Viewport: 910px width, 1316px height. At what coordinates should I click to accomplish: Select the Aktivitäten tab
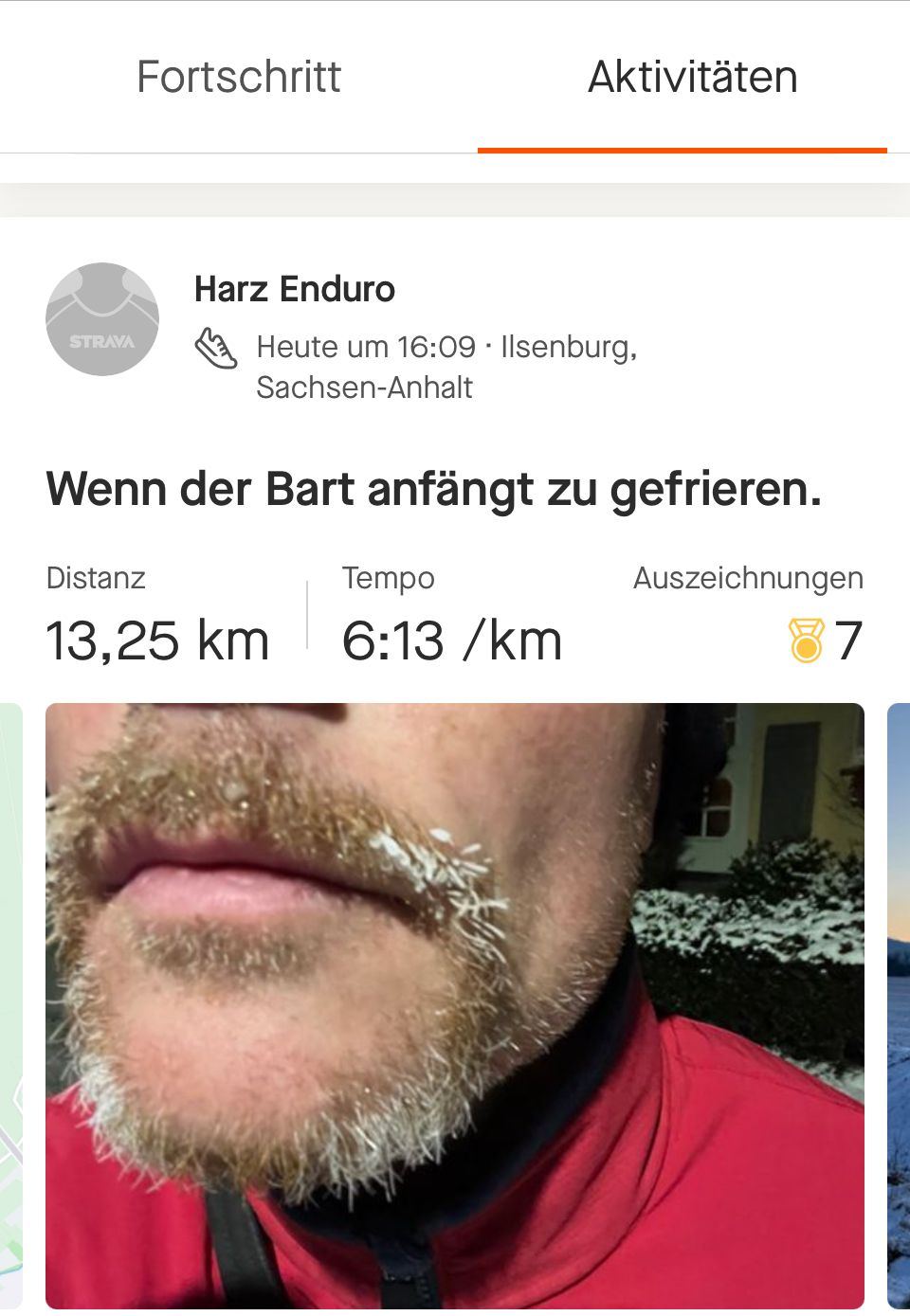(x=692, y=77)
